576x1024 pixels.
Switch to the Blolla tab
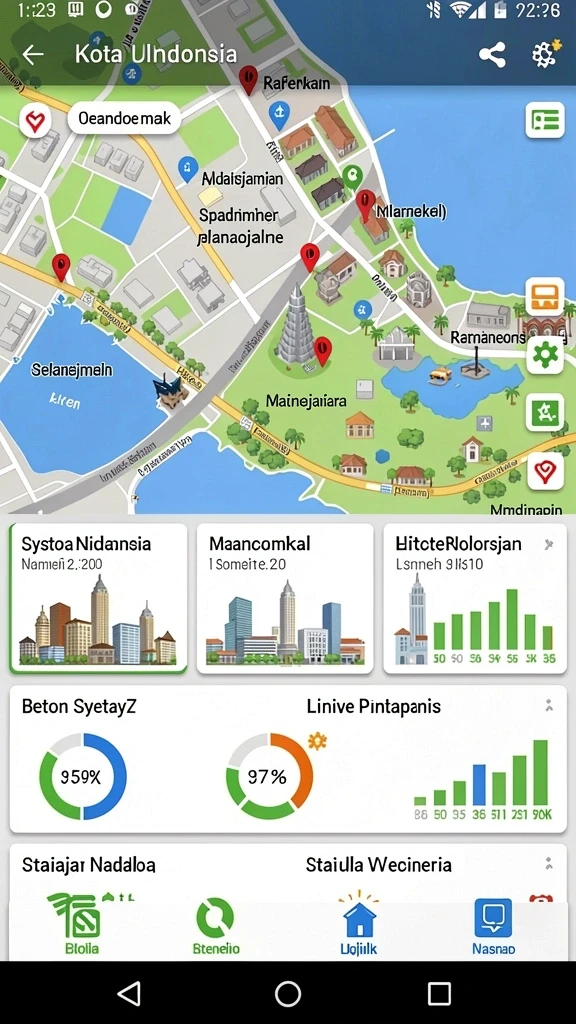pos(82,926)
